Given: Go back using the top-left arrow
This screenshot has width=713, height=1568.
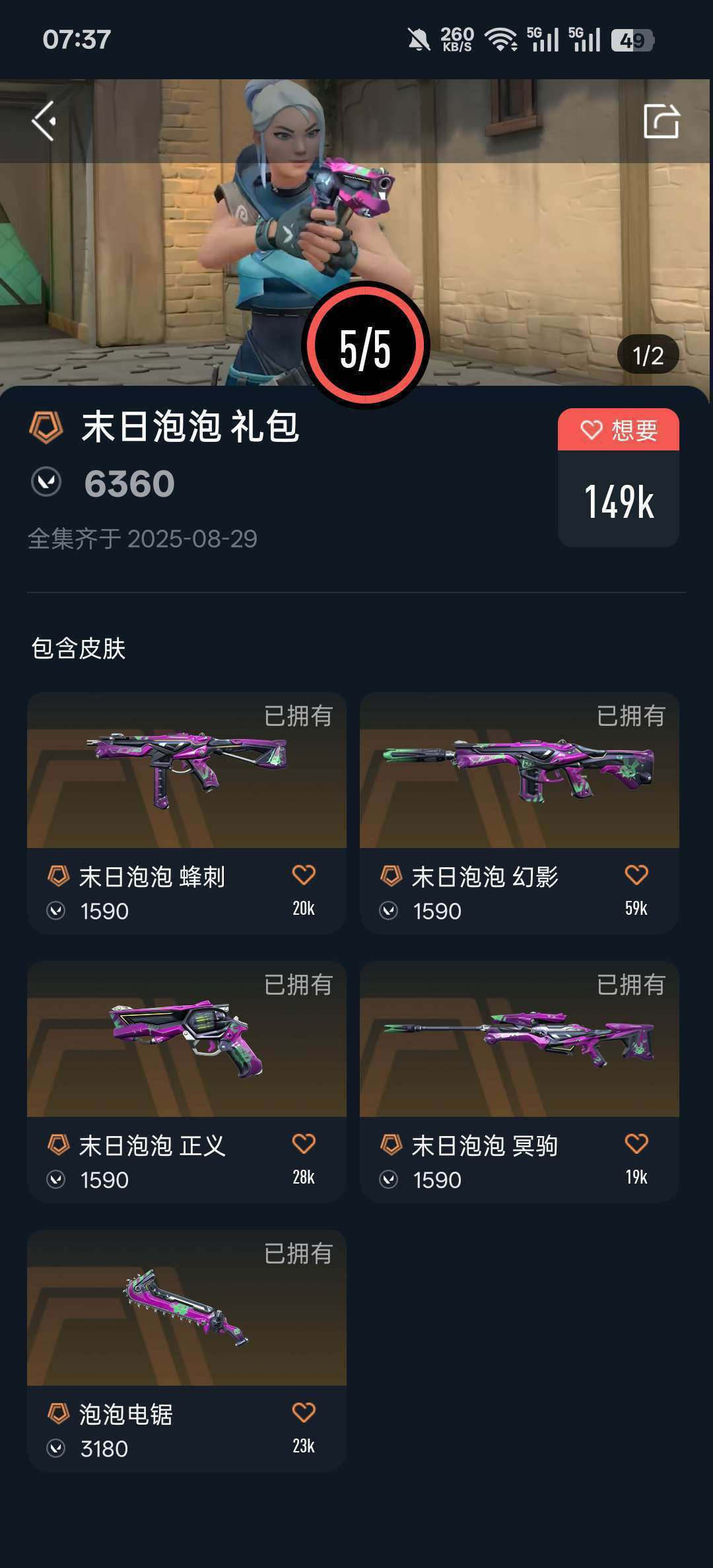Looking at the screenshot, I should pos(44,122).
